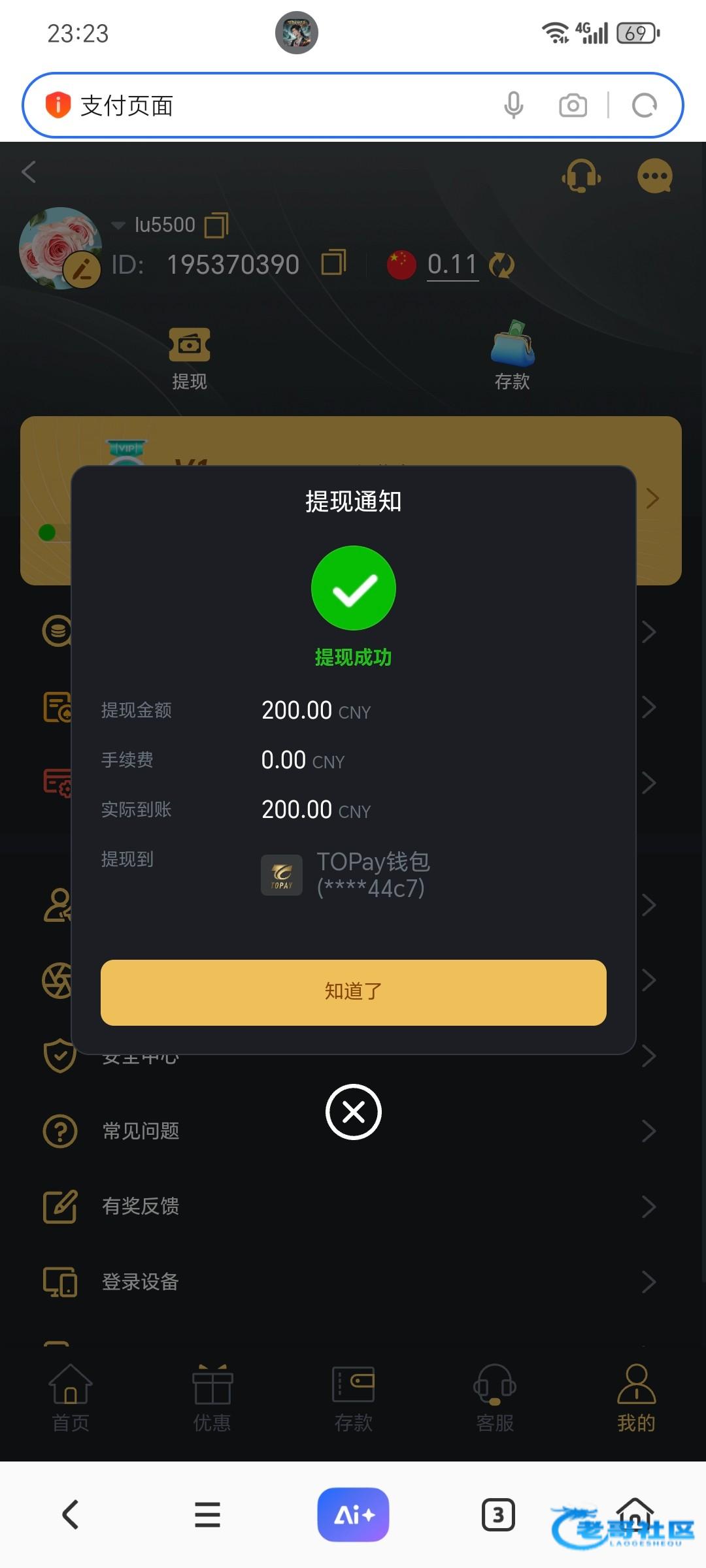This screenshot has height=1568, width=706.
Task: Copy the username lu5500
Action: pos(216,225)
